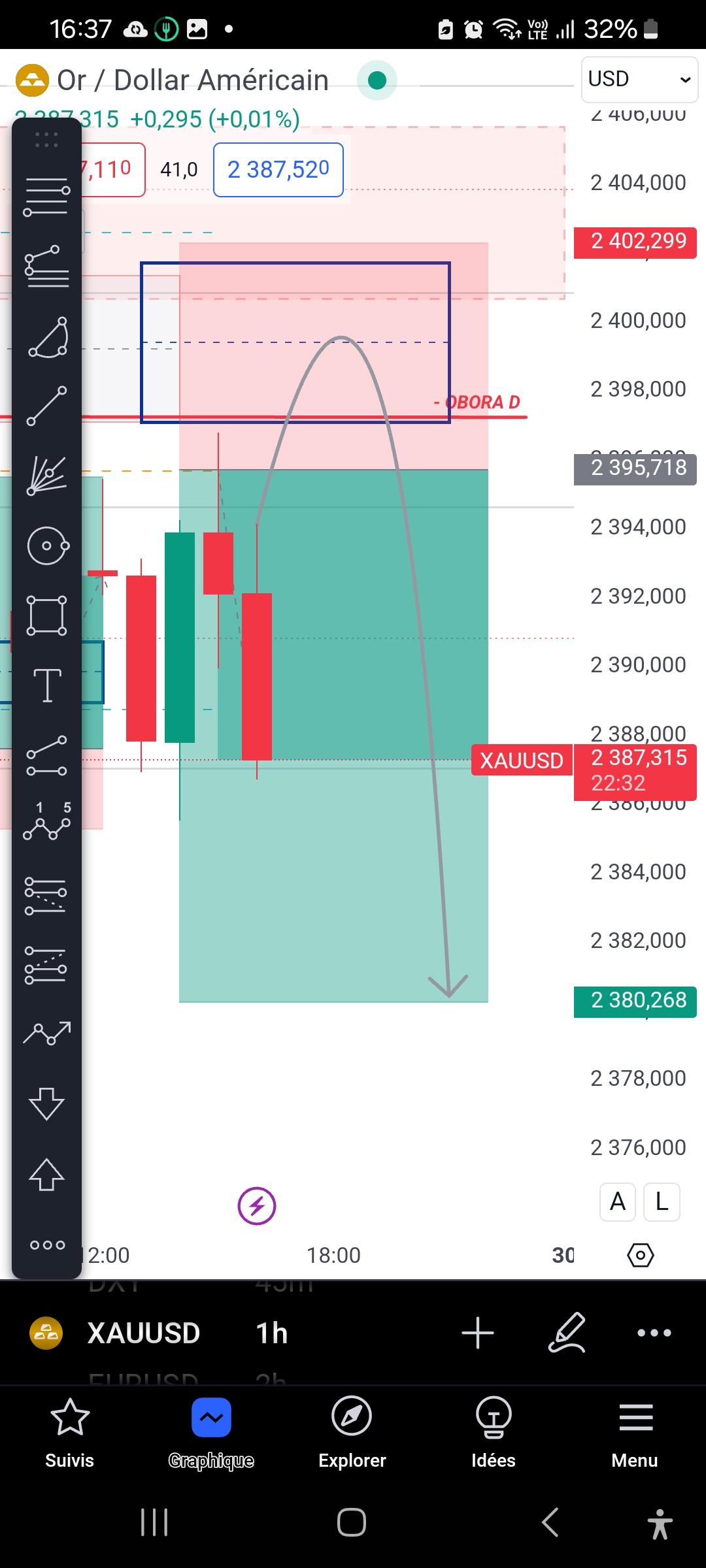
Task: Toggle log scale with the L button
Action: [x=662, y=1201]
